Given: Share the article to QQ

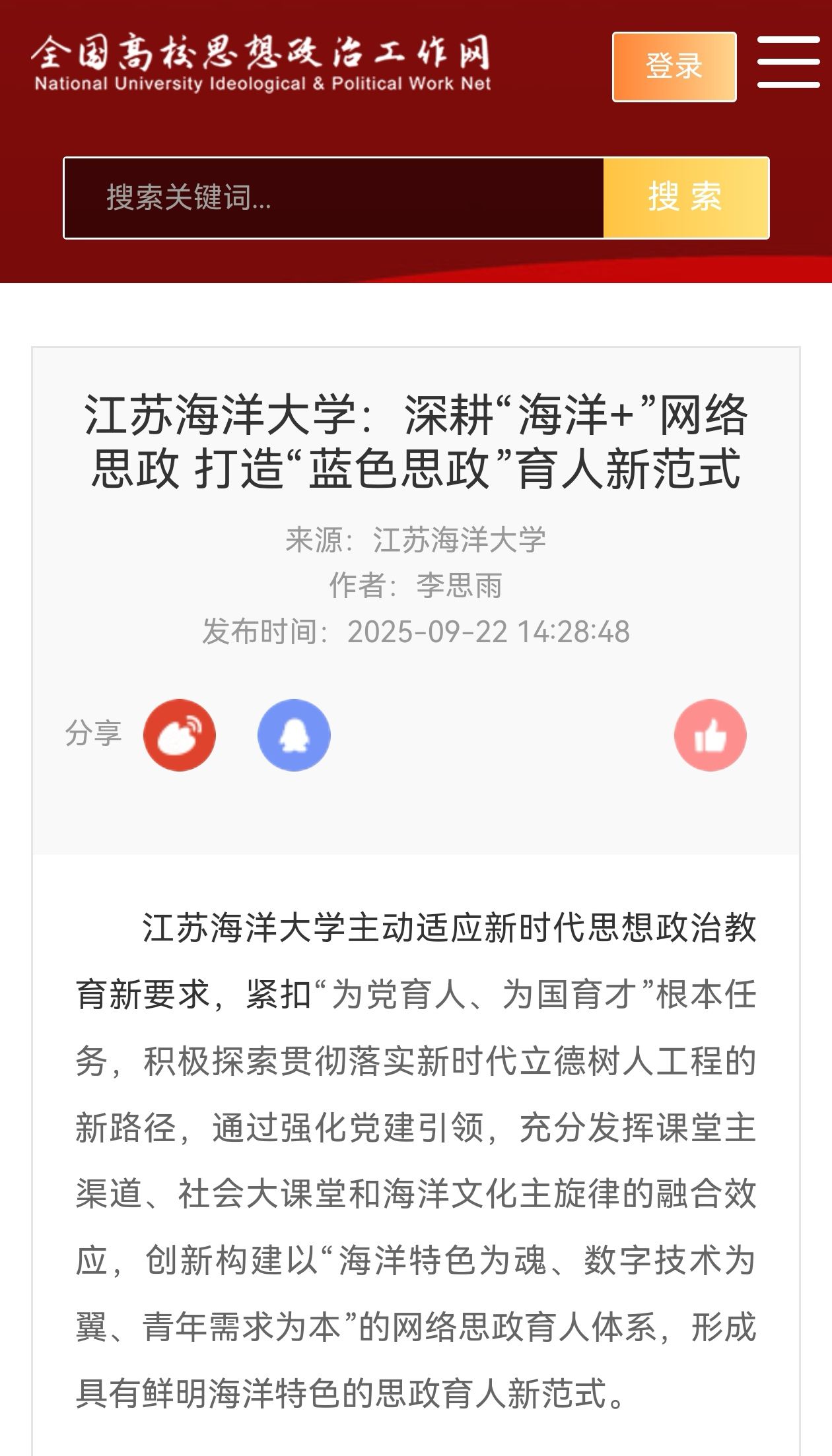Looking at the screenshot, I should (294, 735).
